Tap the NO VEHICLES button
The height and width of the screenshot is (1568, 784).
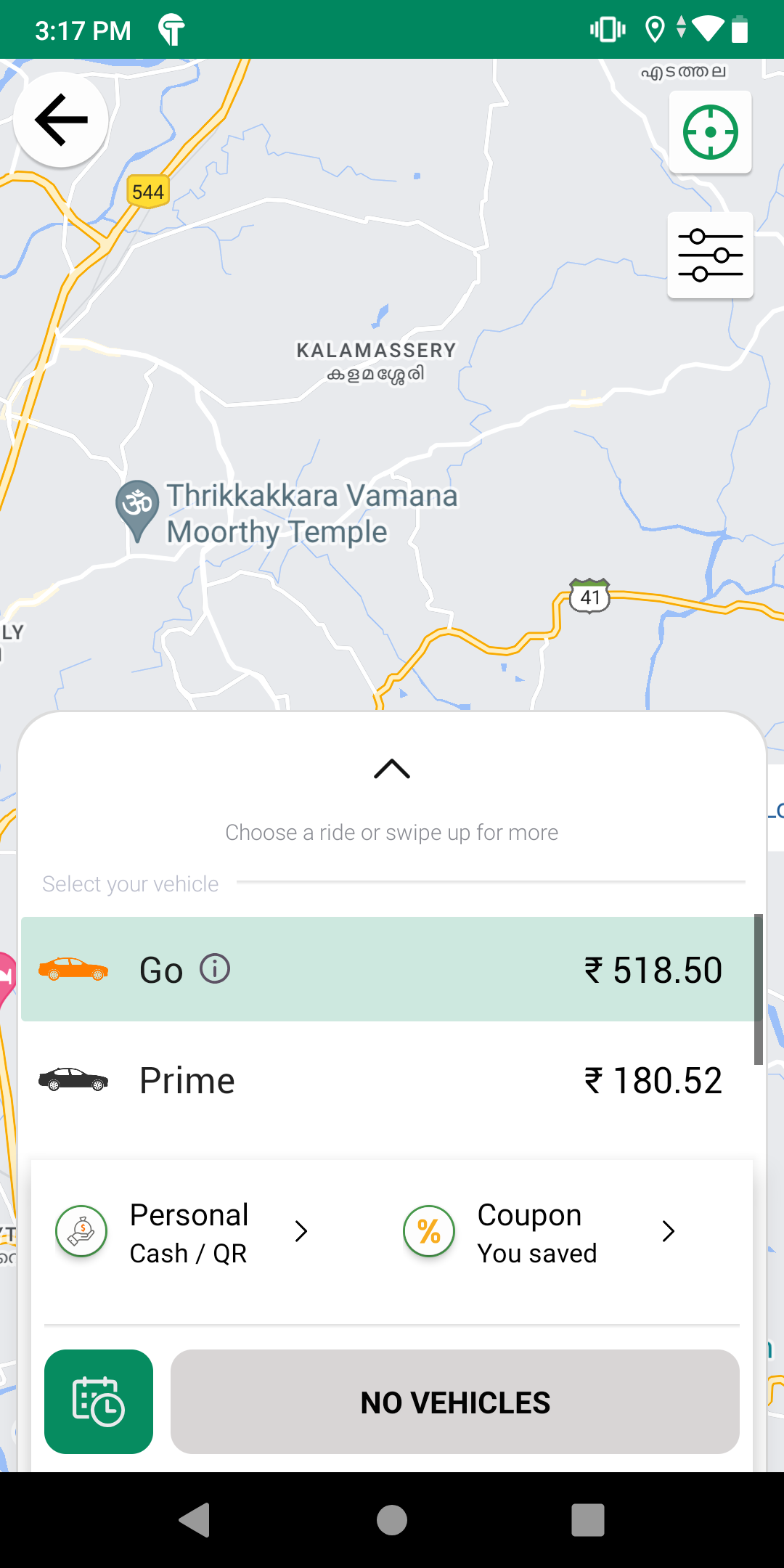click(455, 1402)
